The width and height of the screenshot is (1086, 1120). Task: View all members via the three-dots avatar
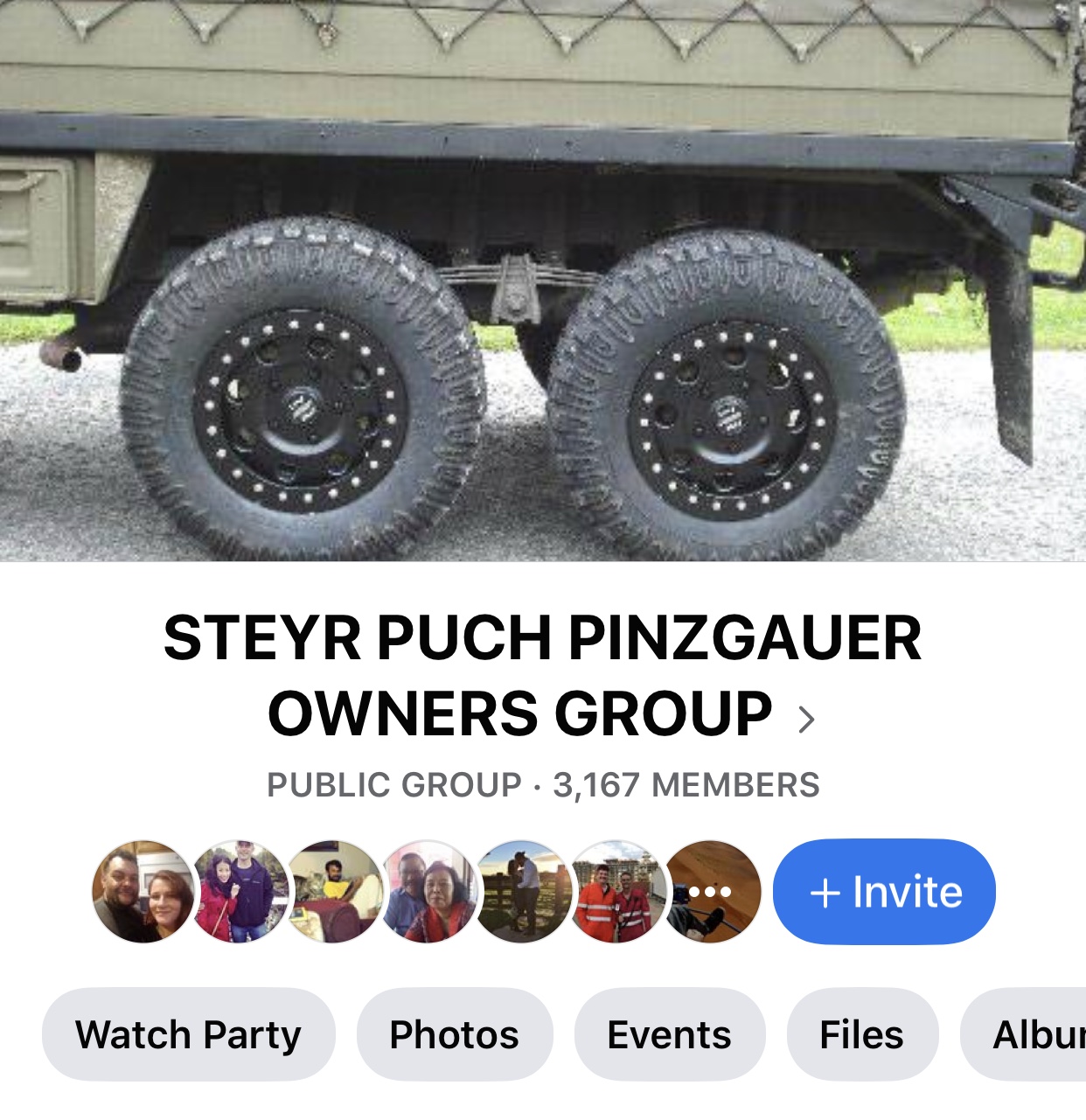coord(711,892)
